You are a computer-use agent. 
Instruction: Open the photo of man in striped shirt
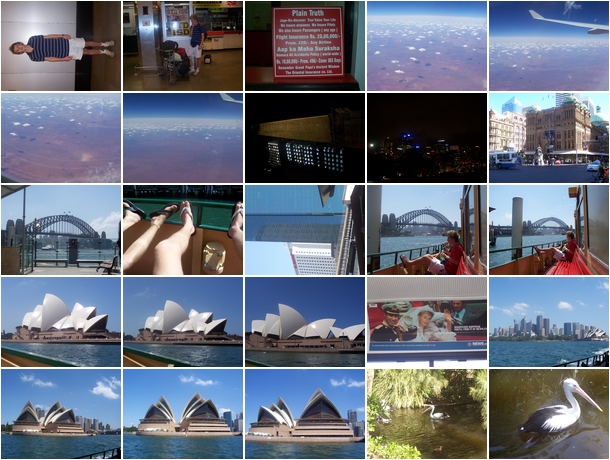point(60,46)
